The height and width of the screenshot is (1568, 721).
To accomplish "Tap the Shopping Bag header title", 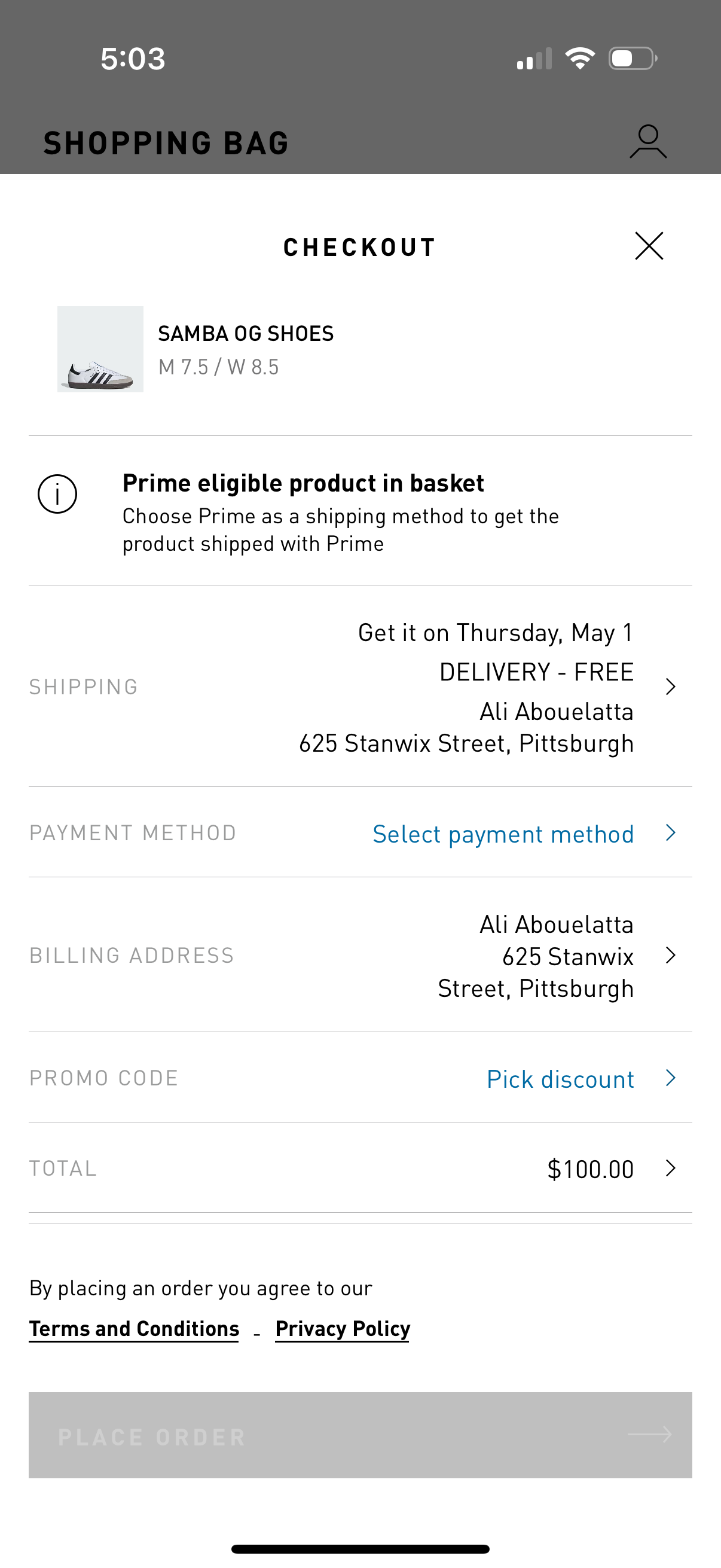I will coord(165,142).
